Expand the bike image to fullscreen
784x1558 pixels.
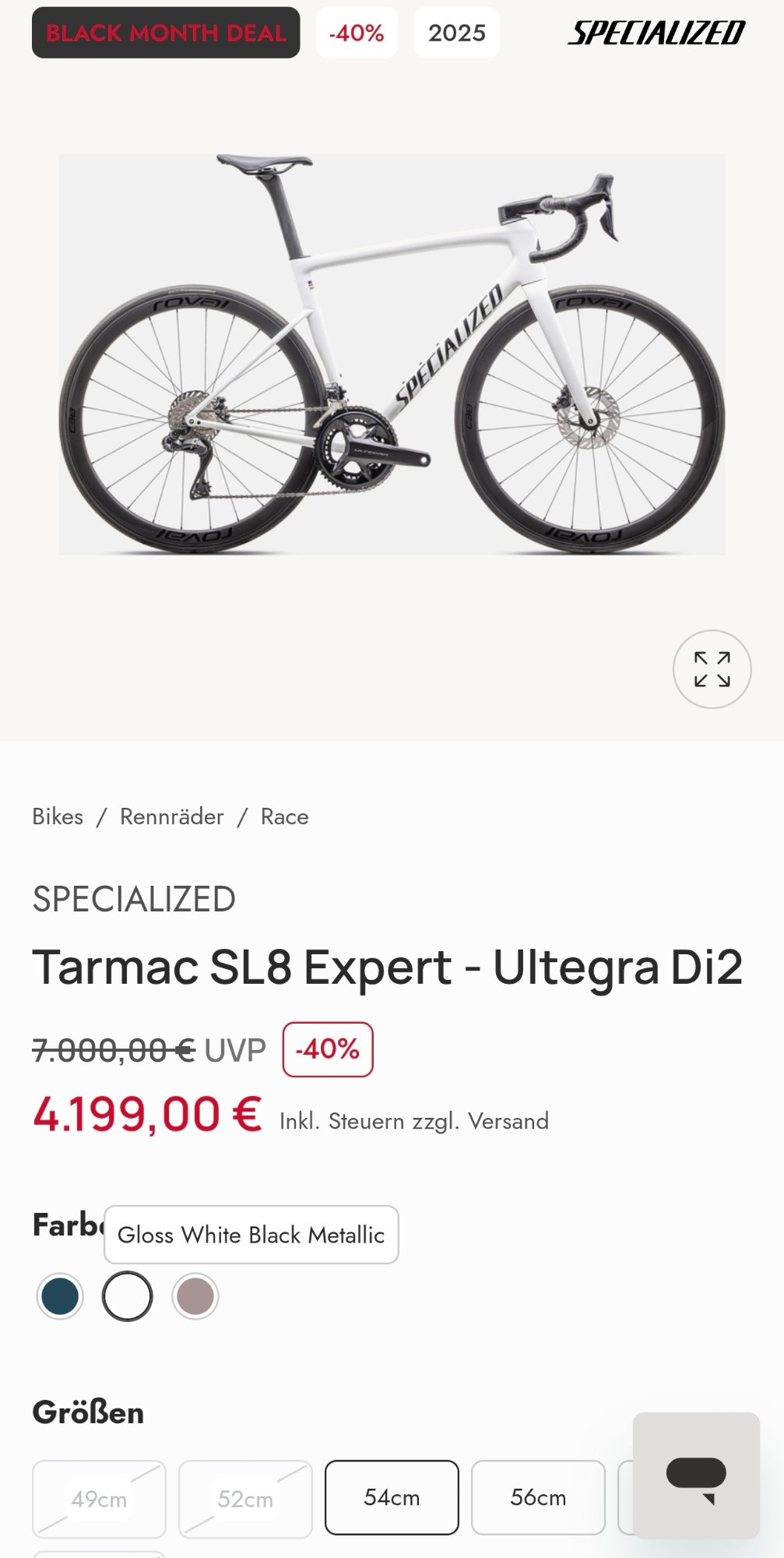tap(712, 669)
